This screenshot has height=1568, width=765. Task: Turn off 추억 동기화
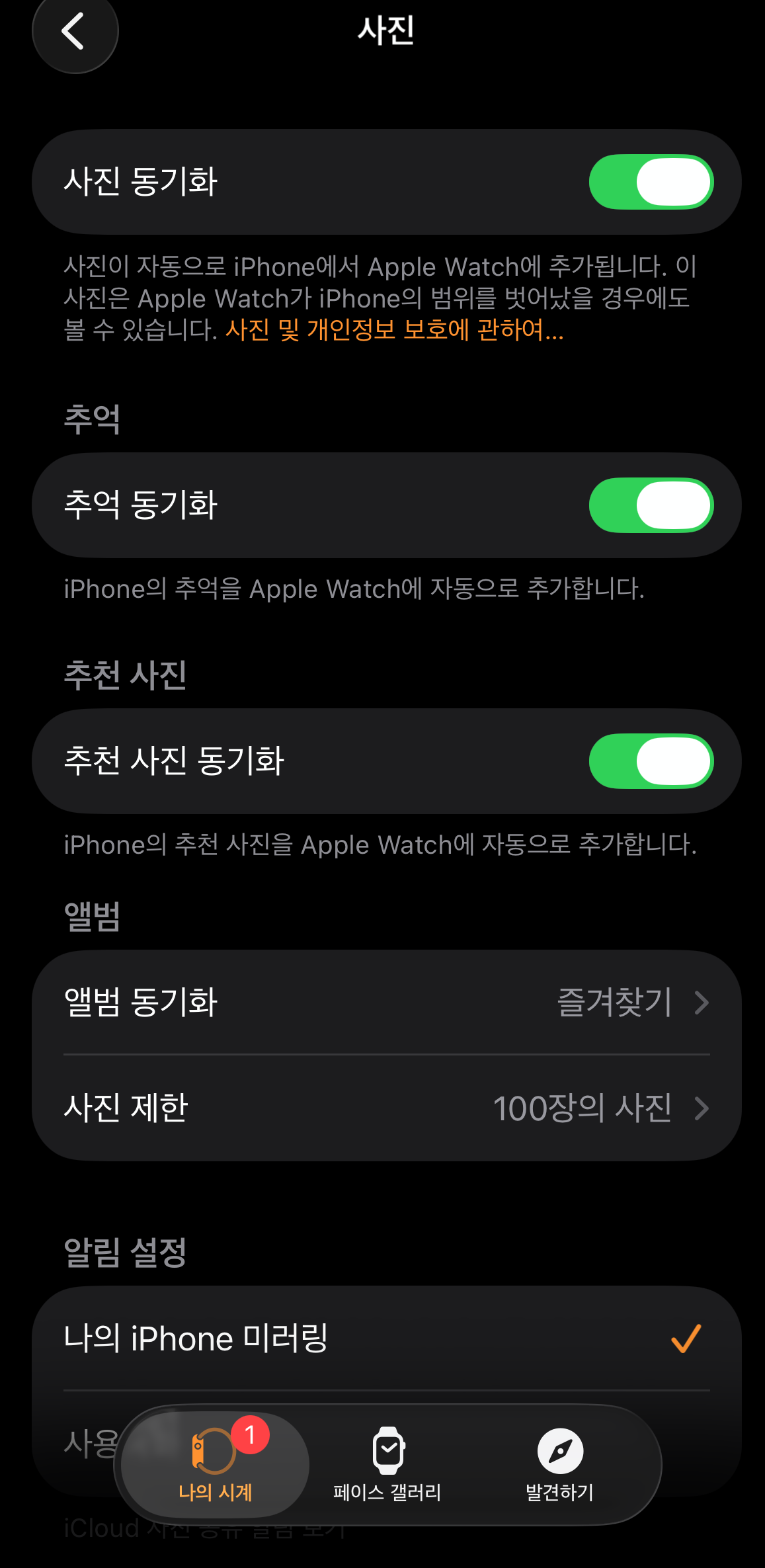[652, 505]
